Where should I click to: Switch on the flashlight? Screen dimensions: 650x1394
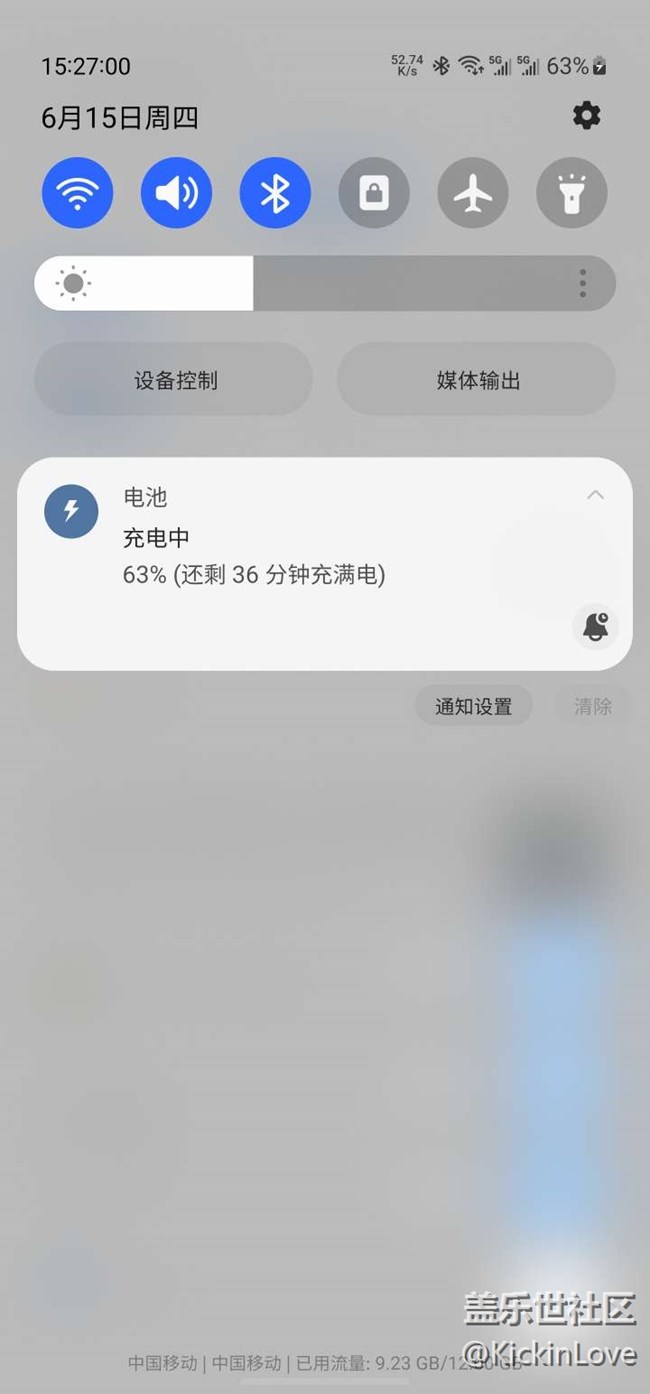coord(572,192)
